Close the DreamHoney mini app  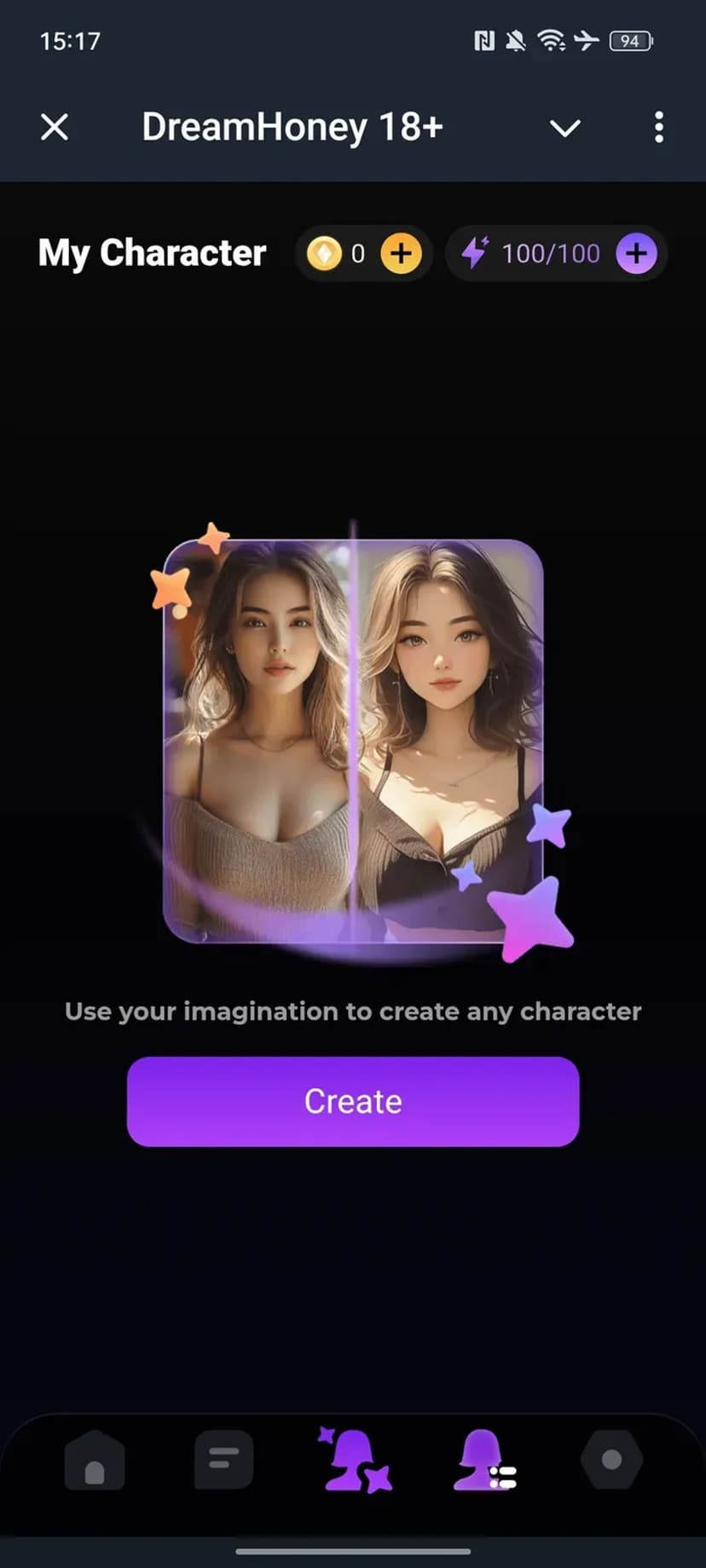(55, 128)
